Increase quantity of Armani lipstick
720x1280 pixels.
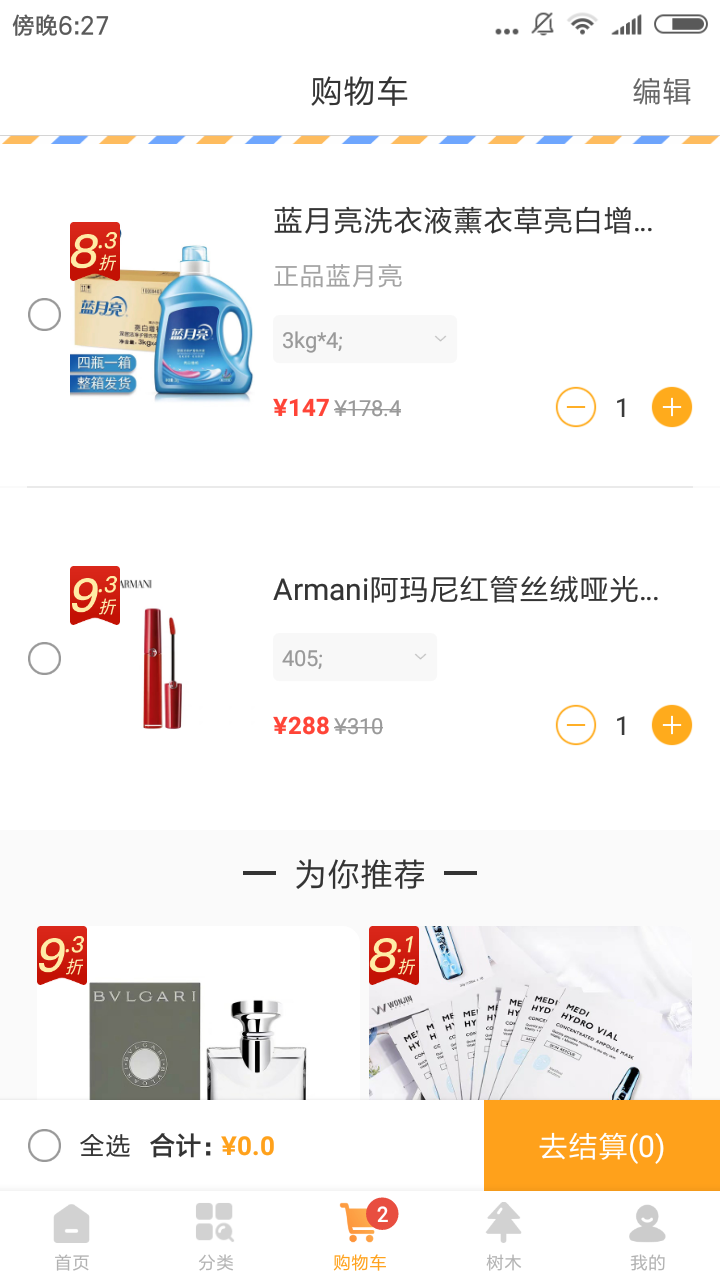[x=672, y=725]
